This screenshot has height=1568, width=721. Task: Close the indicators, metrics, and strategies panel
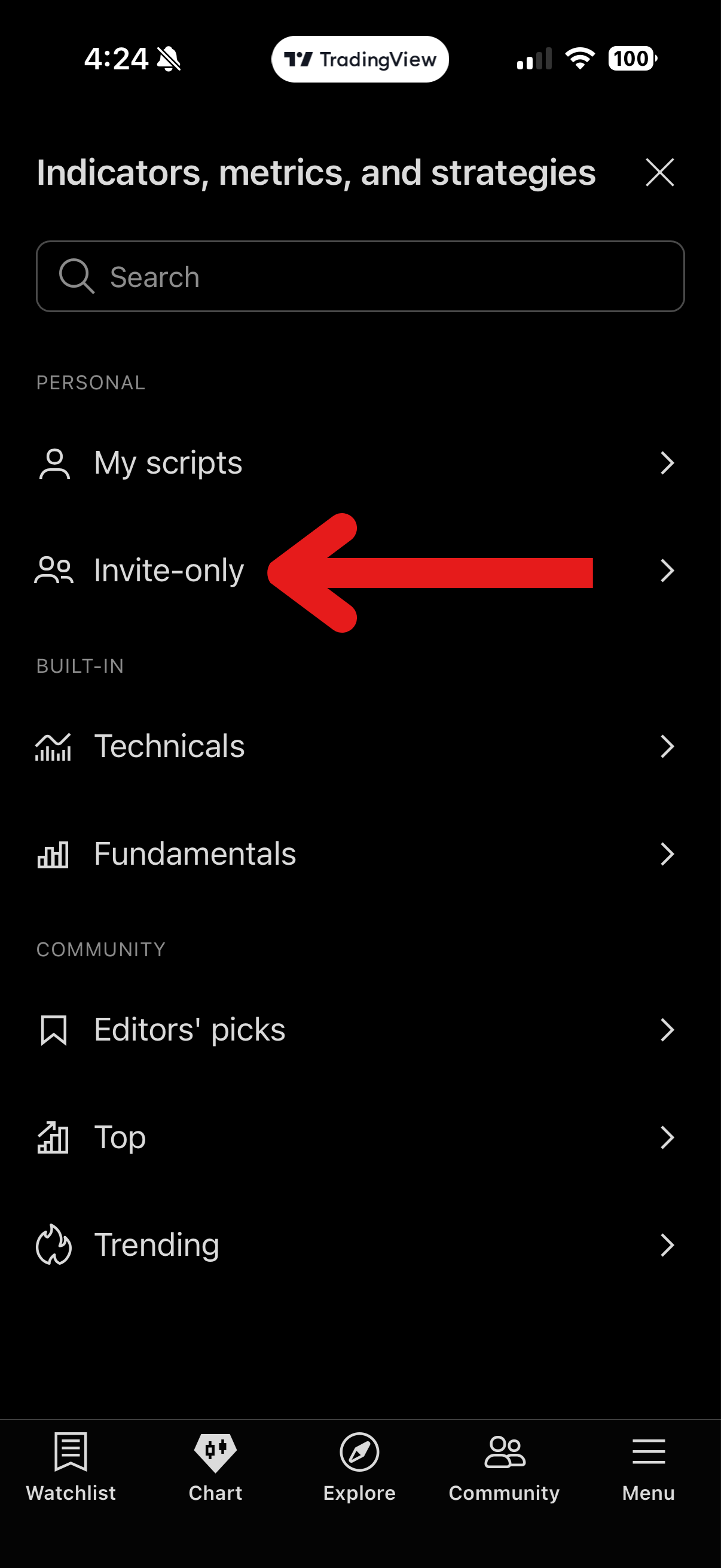click(659, 172)
